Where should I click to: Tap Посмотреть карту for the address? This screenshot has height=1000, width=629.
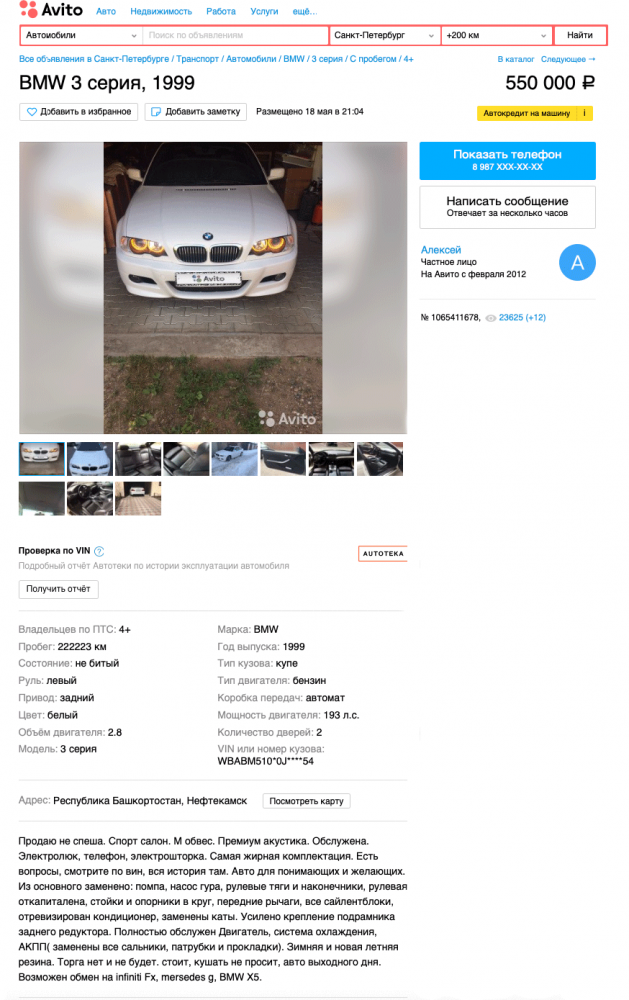click(x=307, y=801)
